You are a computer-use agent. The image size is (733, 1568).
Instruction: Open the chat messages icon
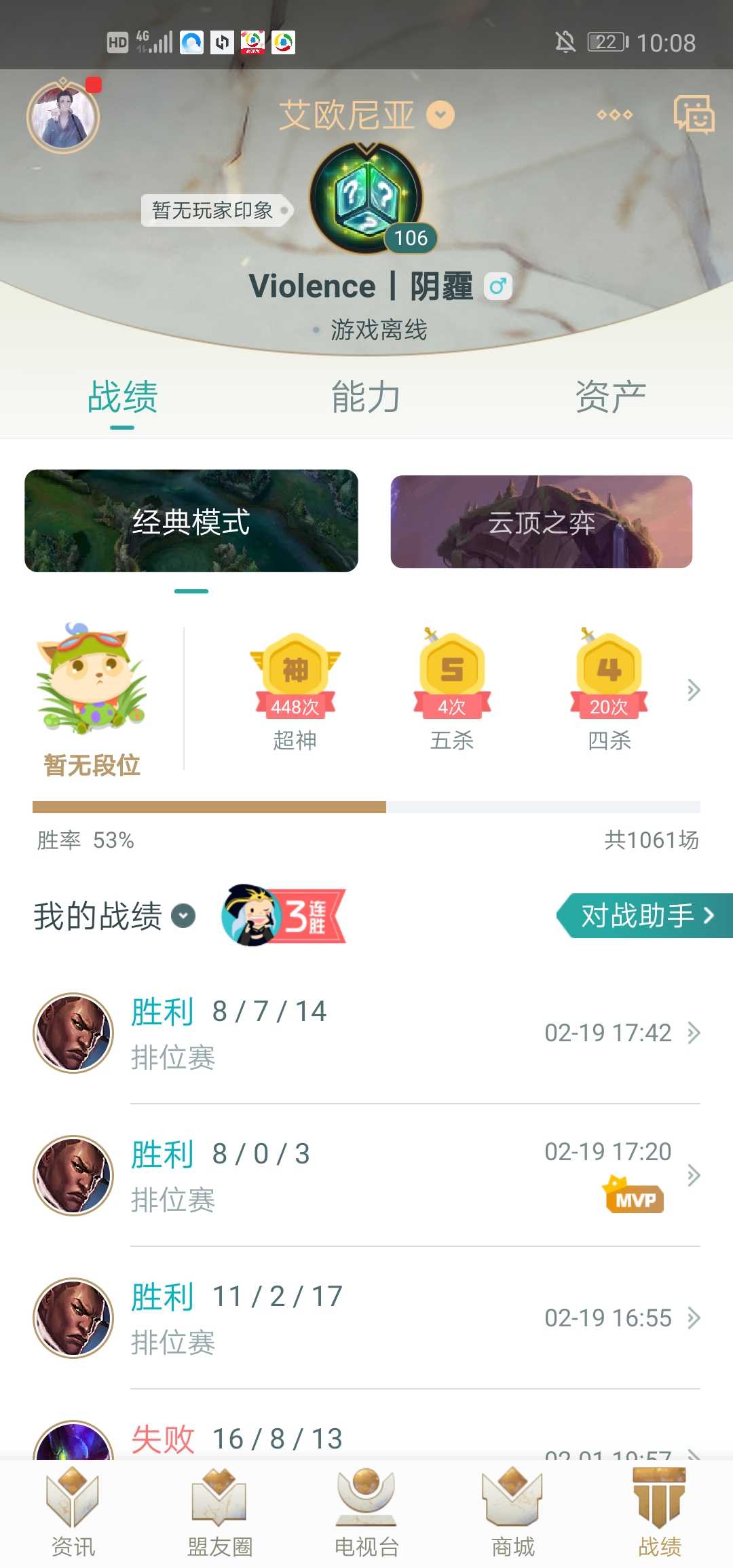point(694,114)
